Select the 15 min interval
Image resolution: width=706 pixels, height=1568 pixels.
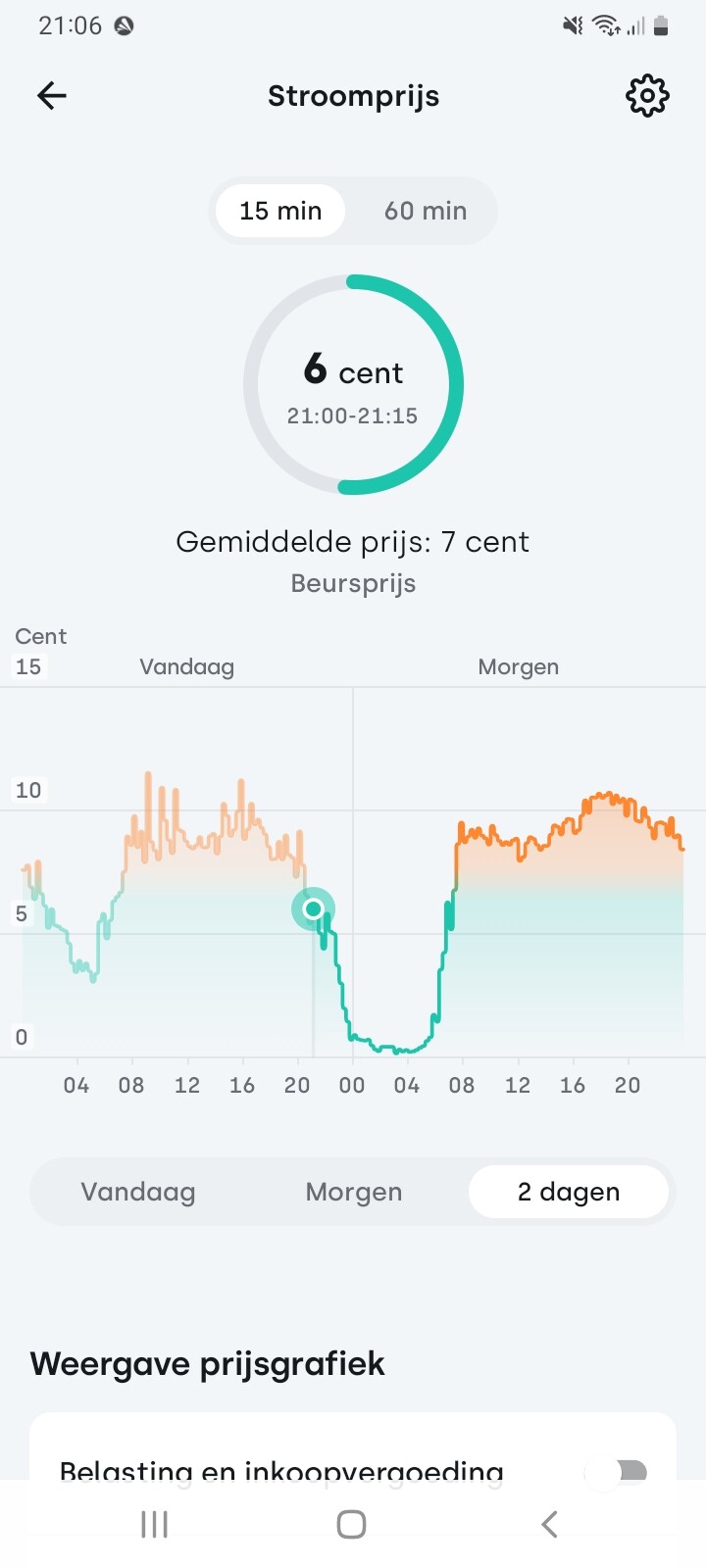280,211
